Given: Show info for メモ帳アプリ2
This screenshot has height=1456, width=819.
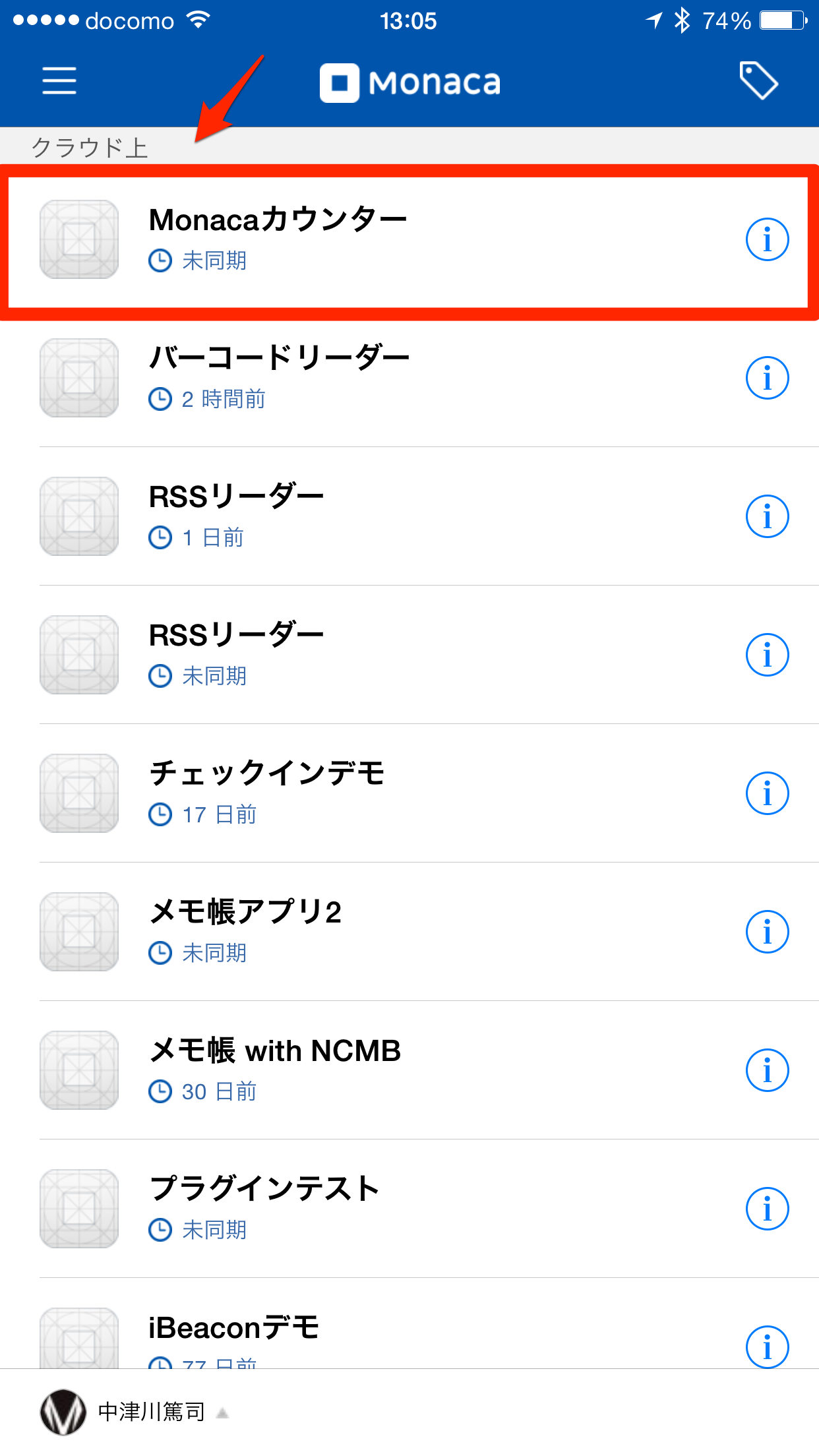Looking at the screenshot, I should tap(767, 932).
